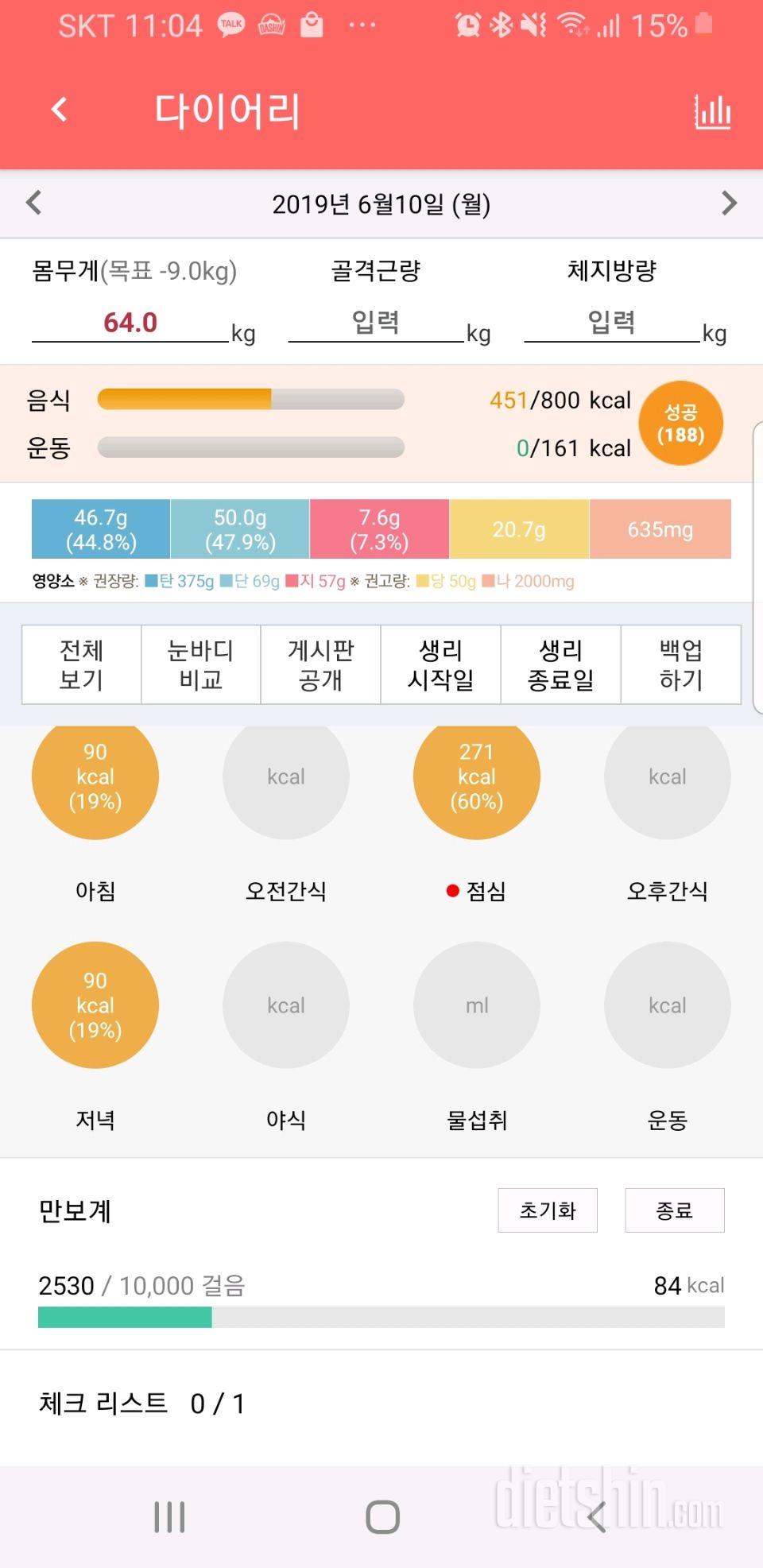Select the 전체보기 button

pyautogui.click(x=81, y=664)
